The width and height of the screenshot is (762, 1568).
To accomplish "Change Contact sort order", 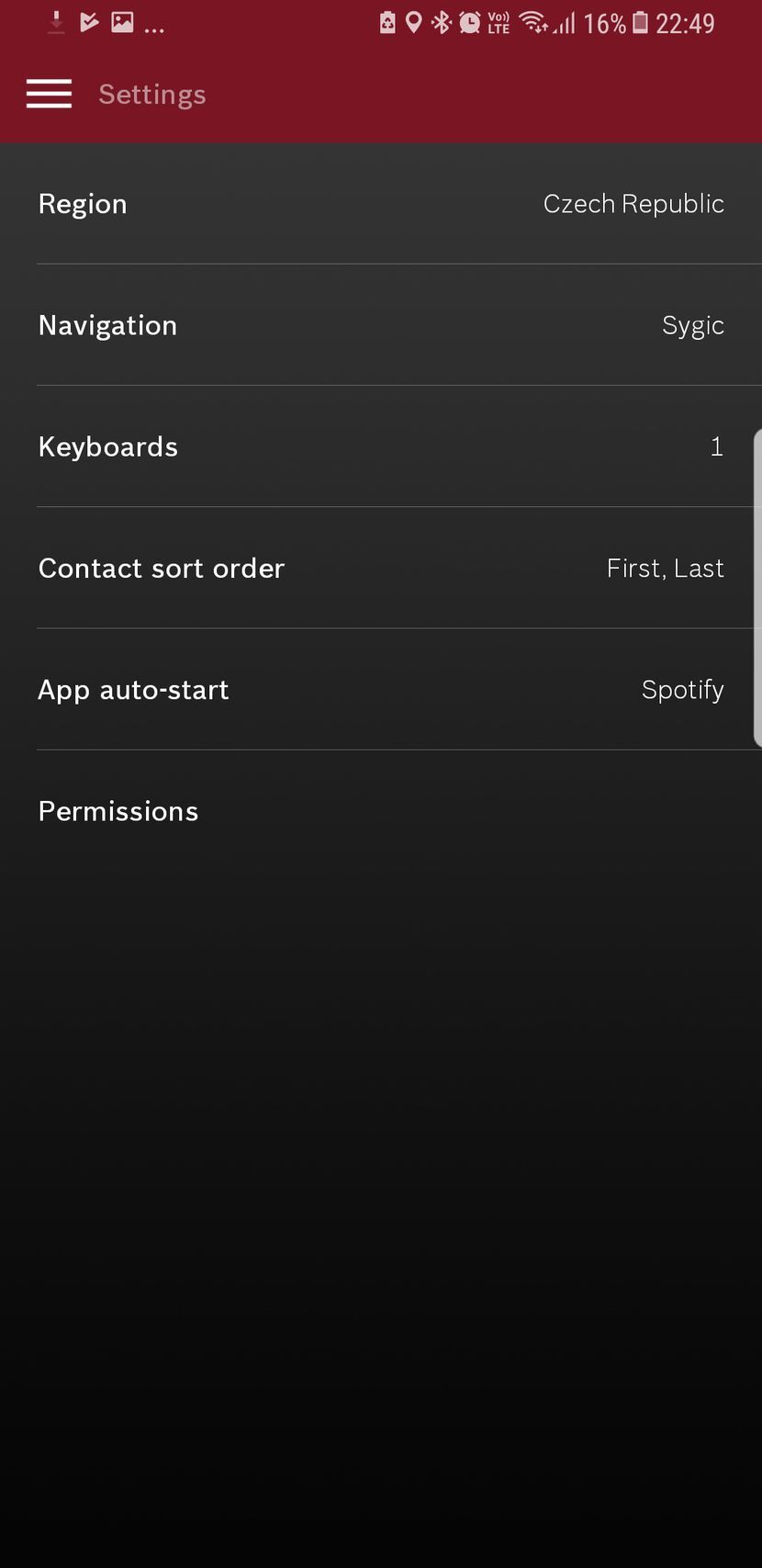I will (380, 568).
